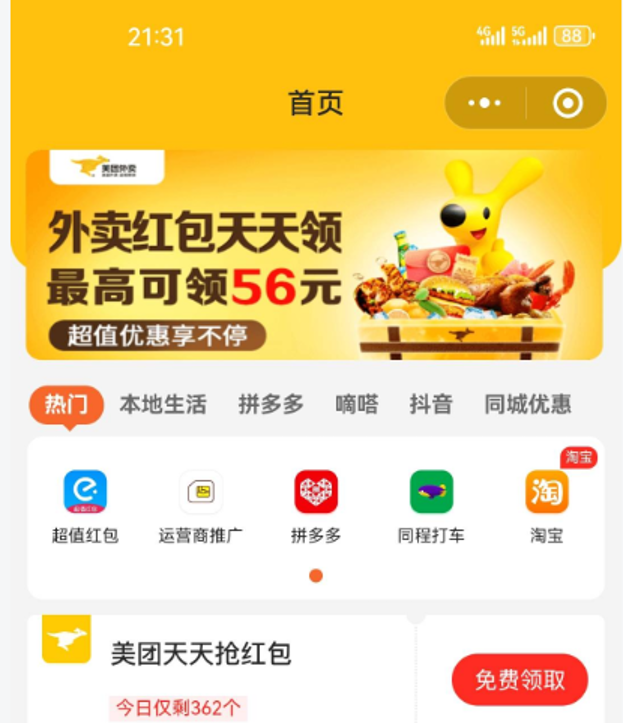Open 同程打车 ride service
624x724 pixels.
(x=431, y=507)
